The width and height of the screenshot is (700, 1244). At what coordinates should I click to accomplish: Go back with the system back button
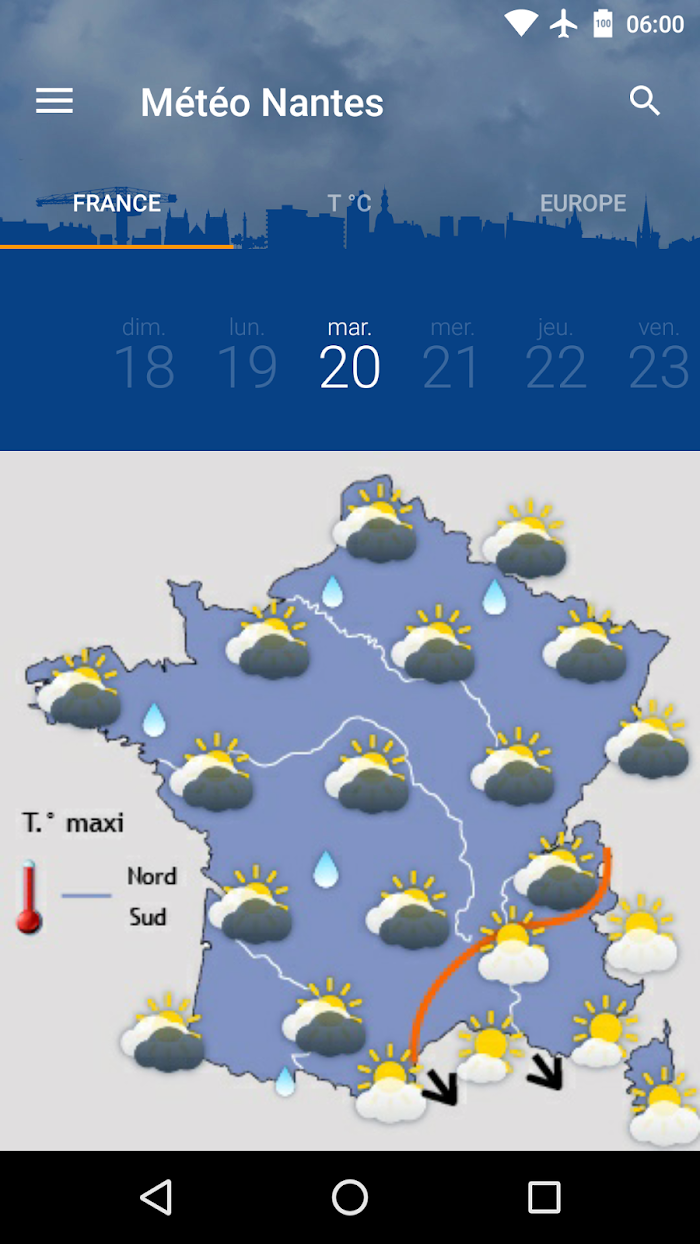coord(156,1197)
